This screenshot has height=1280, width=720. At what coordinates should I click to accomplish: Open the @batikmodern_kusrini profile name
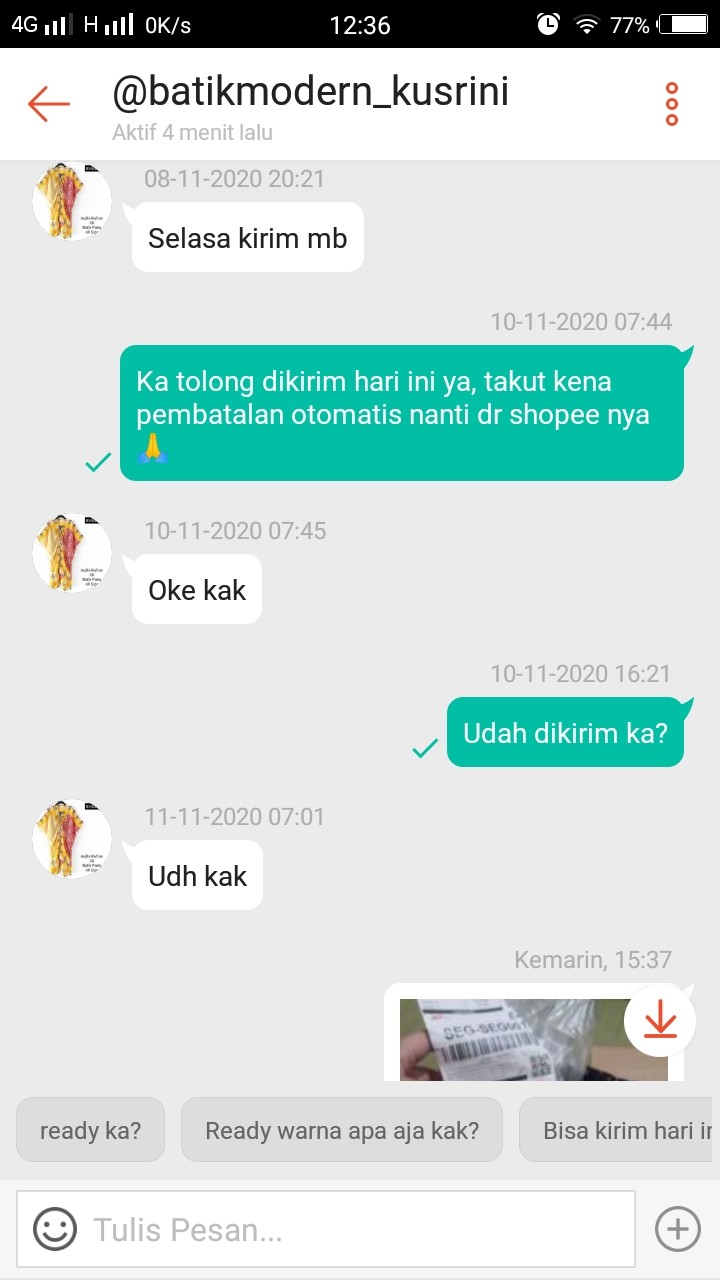(x=310, y=92)
